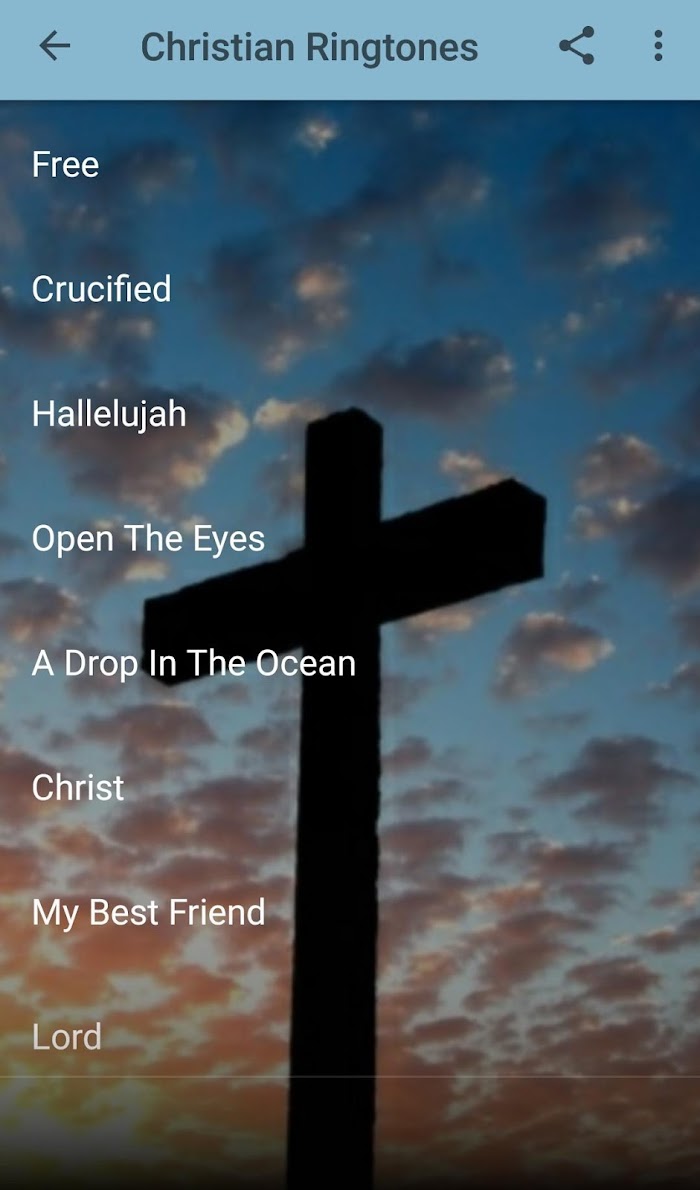This screenshot has width=700, height=1190.
Task: Open the three-dot overflow menu
Action: tap(657, 46)
